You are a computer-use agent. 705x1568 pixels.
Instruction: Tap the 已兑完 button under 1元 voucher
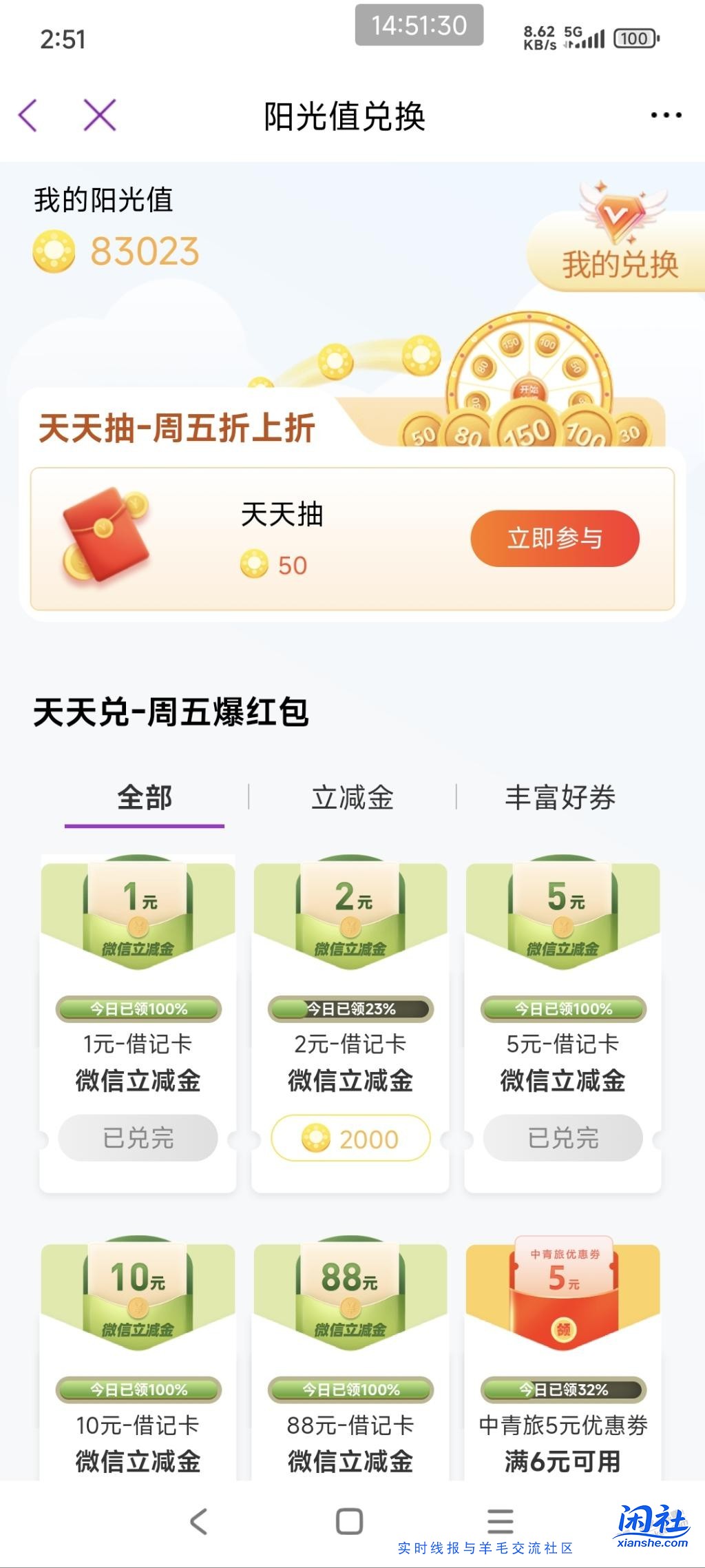[x=137, y=1138]
